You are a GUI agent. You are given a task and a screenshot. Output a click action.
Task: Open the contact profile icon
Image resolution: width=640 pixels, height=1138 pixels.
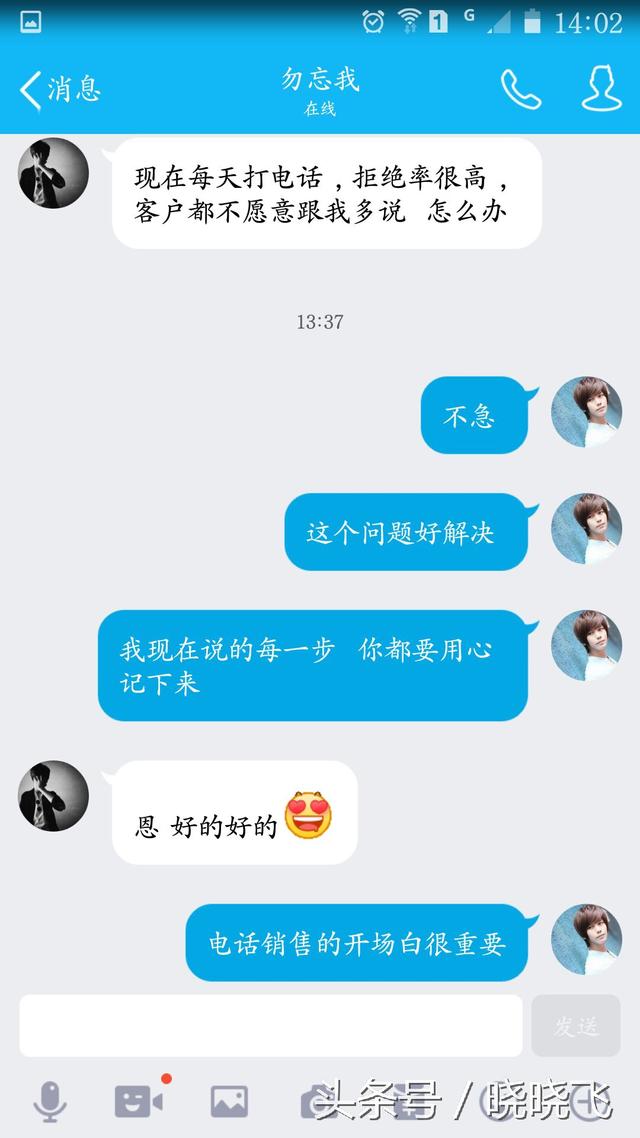click(x=601, y=90)
